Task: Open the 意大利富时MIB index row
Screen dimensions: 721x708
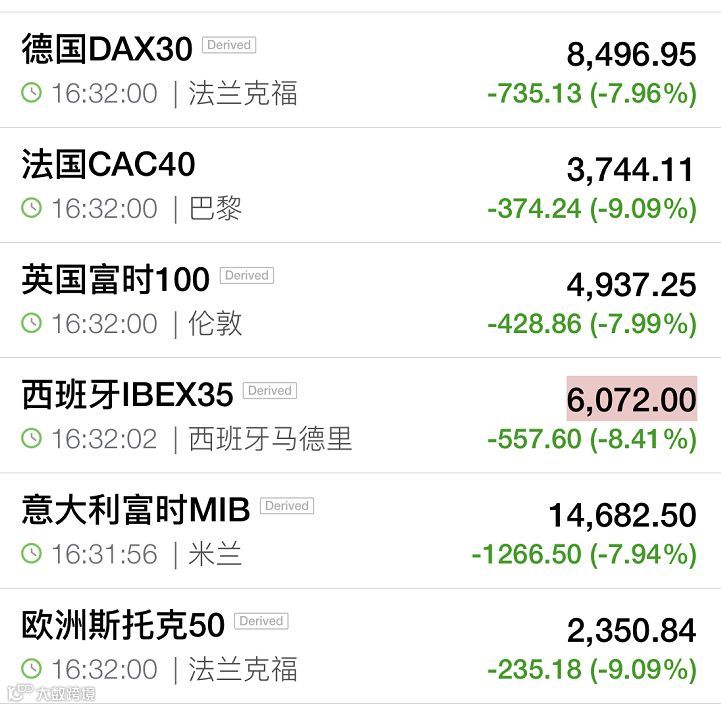Action: [x=360, y=531]
